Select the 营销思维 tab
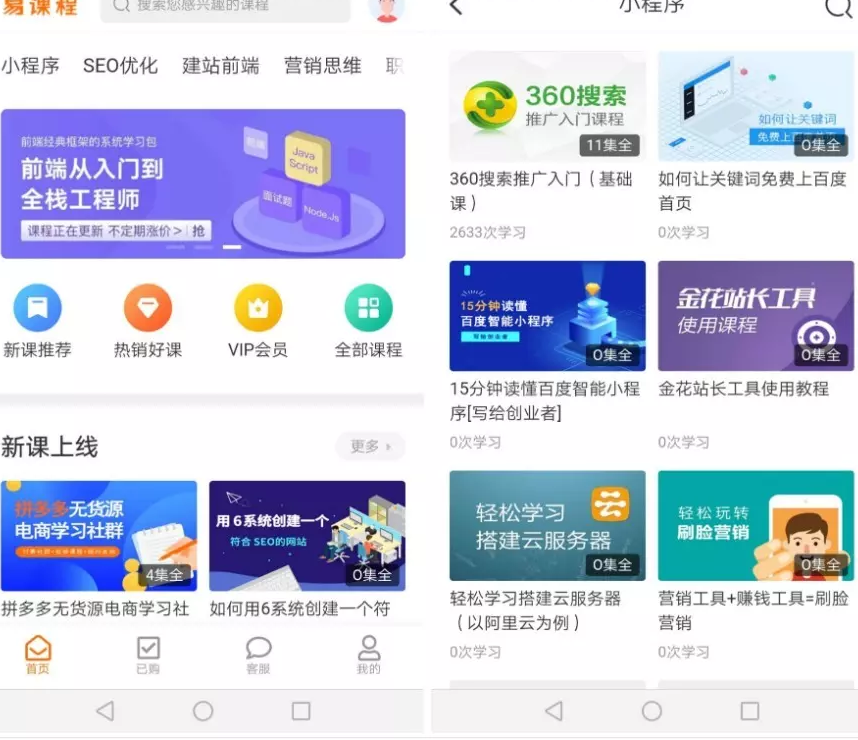 click(322, 66)
